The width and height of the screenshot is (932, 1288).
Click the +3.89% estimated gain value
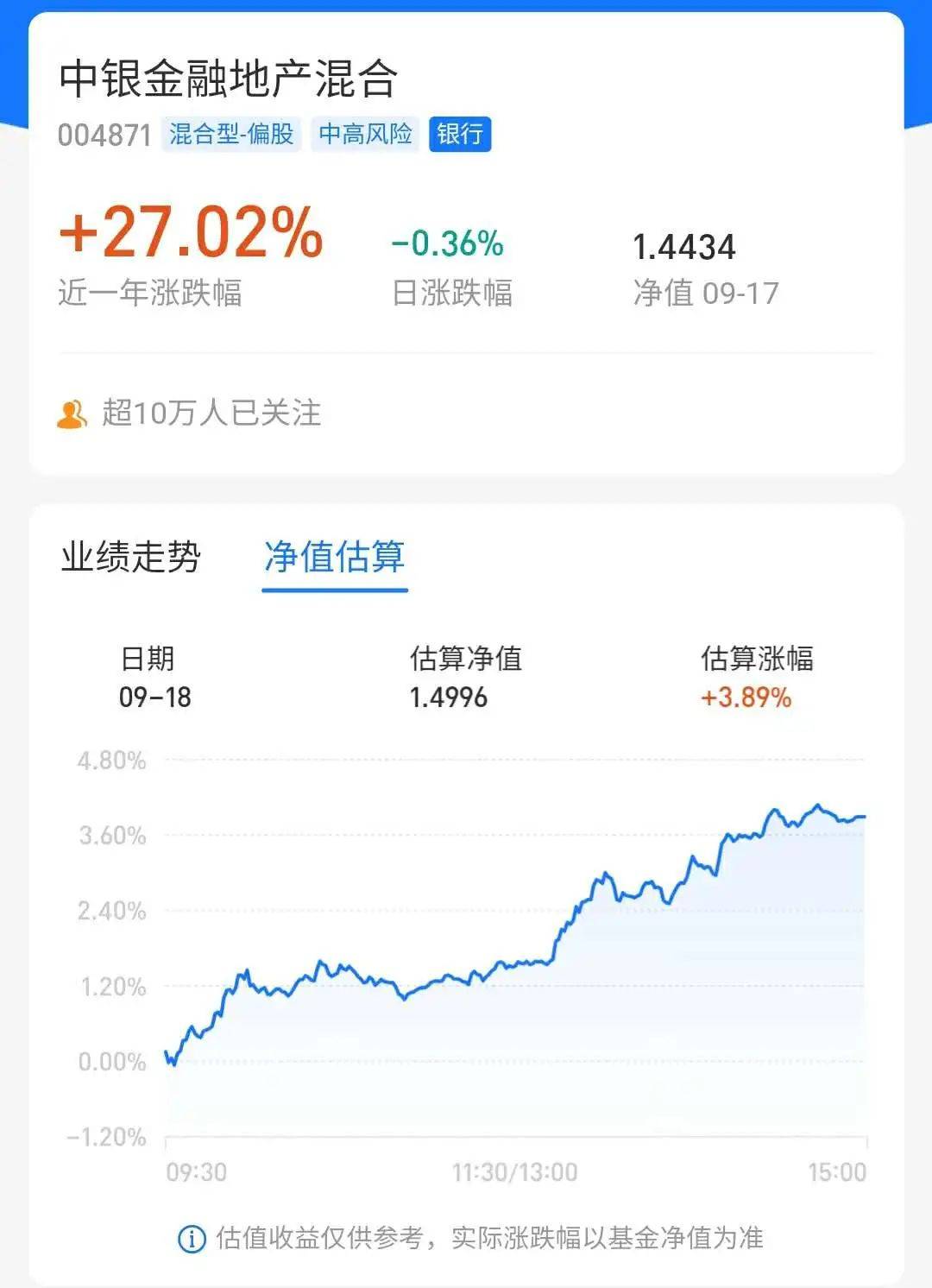click(746, 696)
